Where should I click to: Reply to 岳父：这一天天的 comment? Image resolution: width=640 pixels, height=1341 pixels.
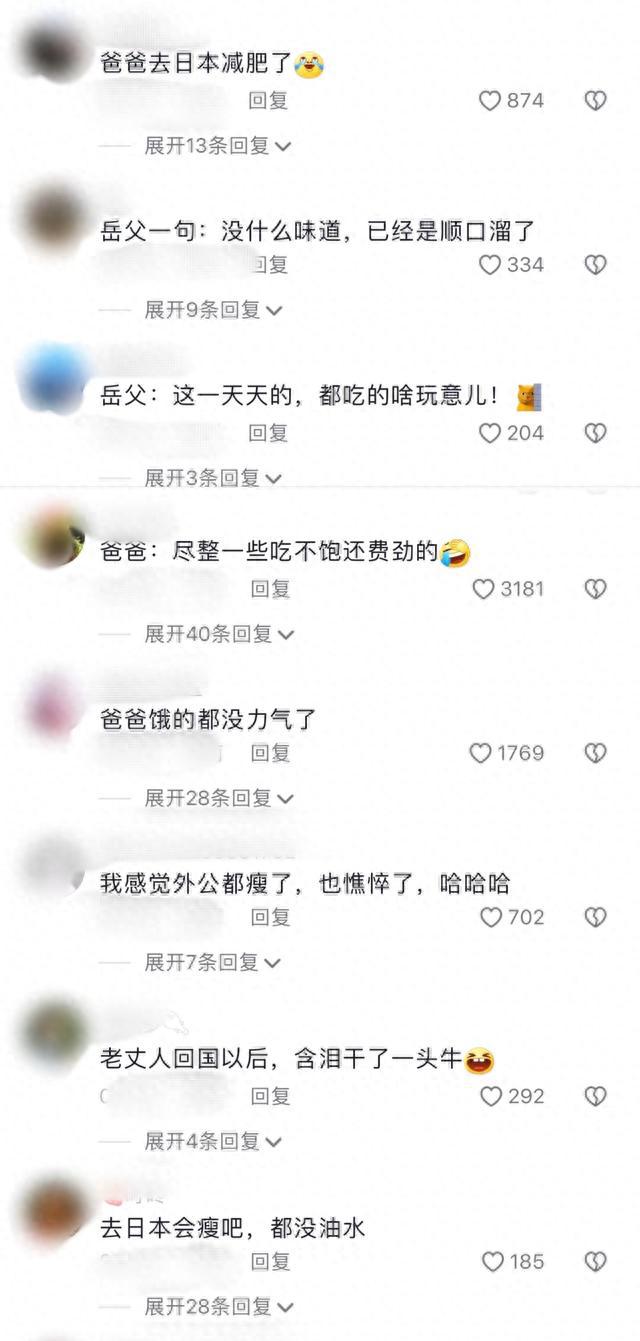pos(268,433)
